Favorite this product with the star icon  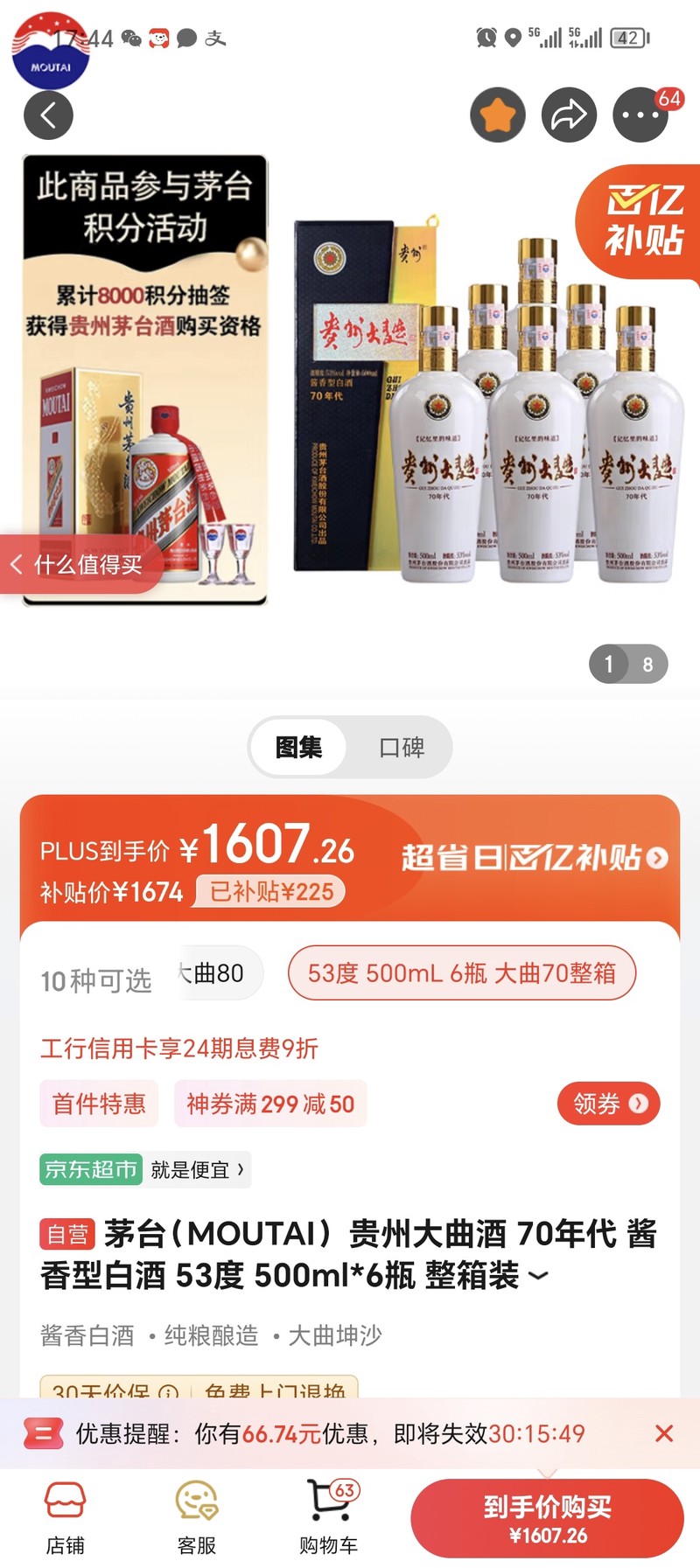click(x=498, y=115)
